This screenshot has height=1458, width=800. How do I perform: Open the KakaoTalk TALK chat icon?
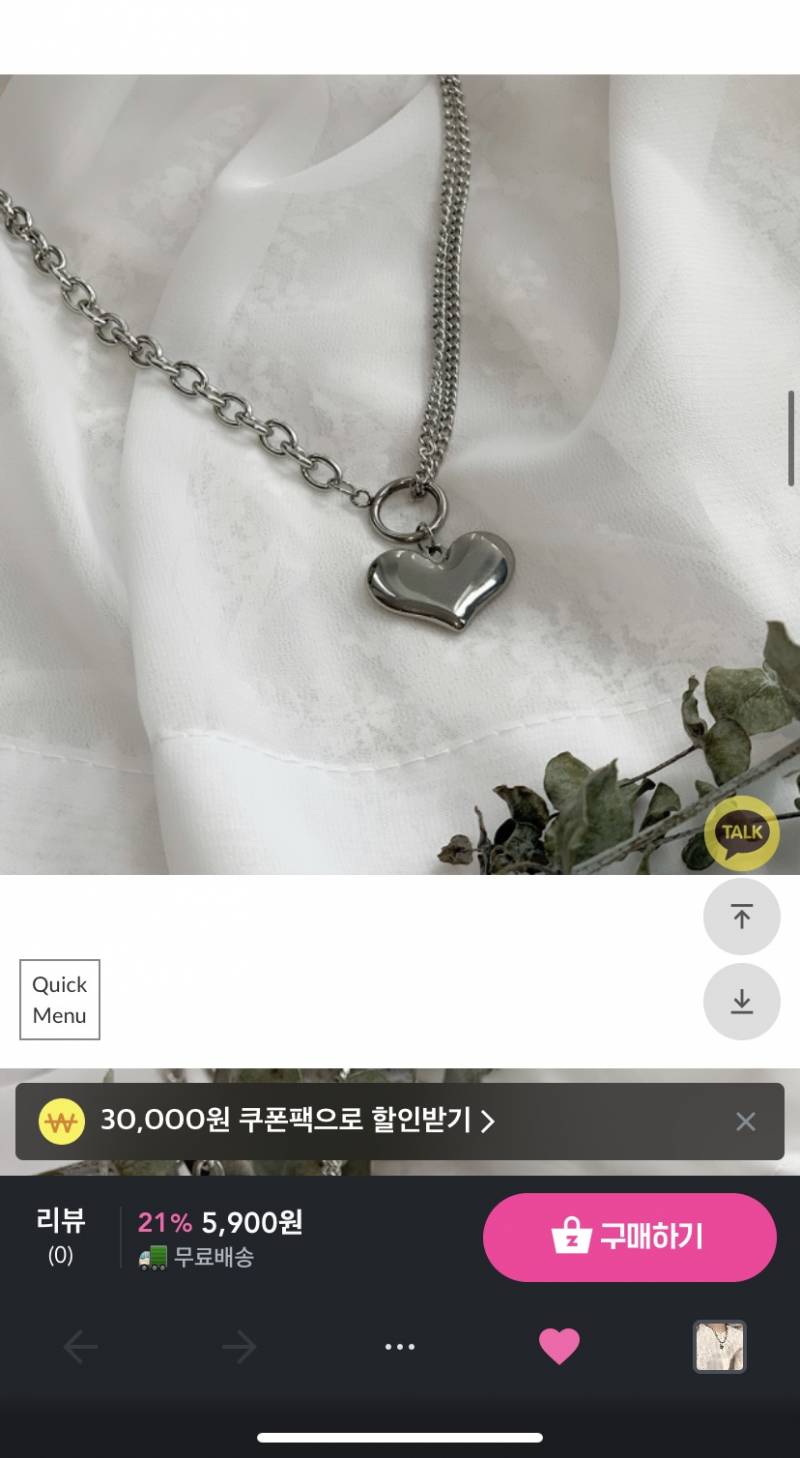tap(741, 835)
